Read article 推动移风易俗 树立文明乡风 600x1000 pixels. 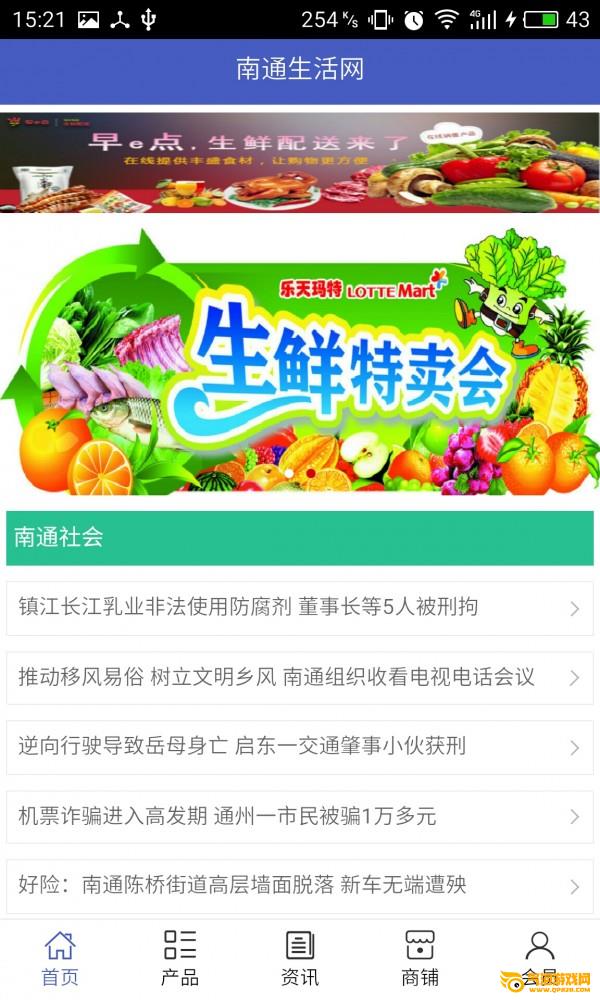(300, 677)
